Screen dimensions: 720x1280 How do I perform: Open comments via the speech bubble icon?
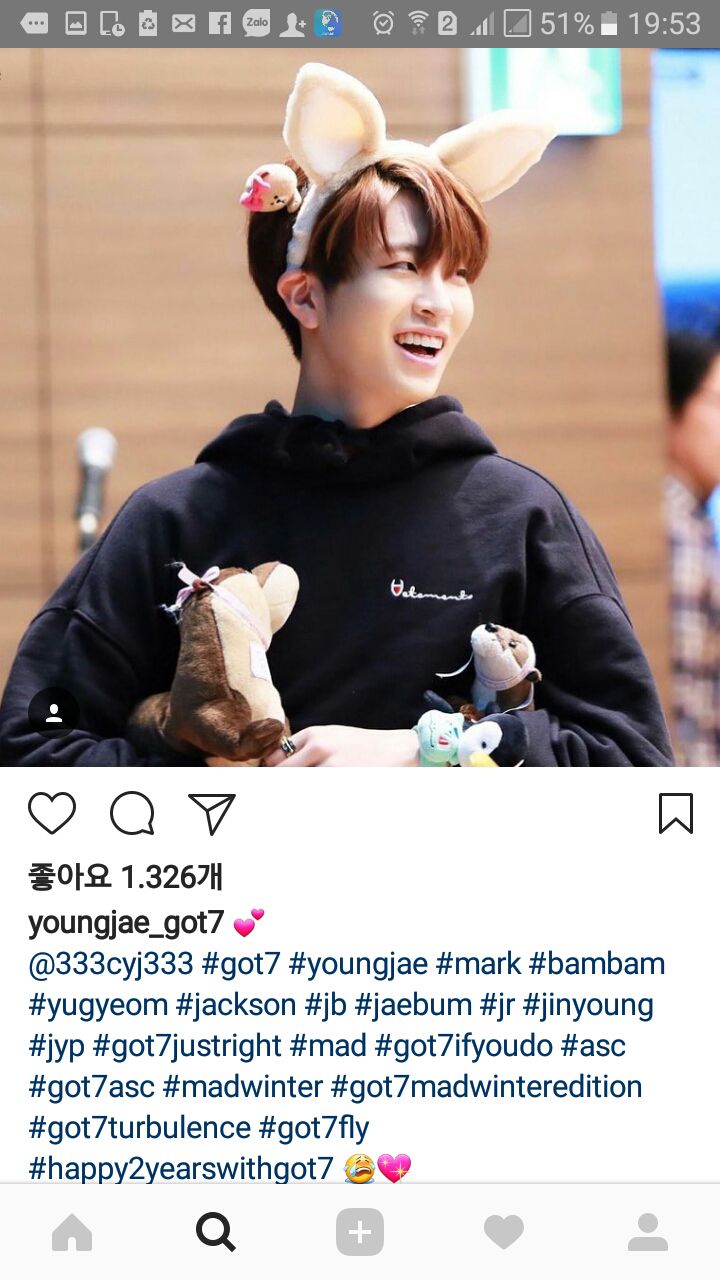click(132, 813)
